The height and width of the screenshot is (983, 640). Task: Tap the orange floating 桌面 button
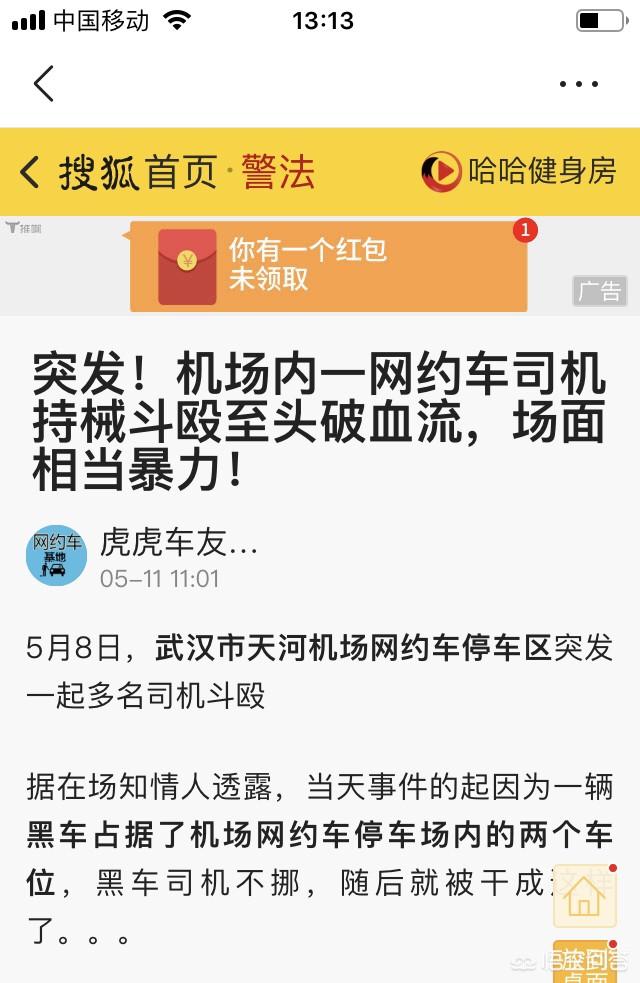click(584, 962)
